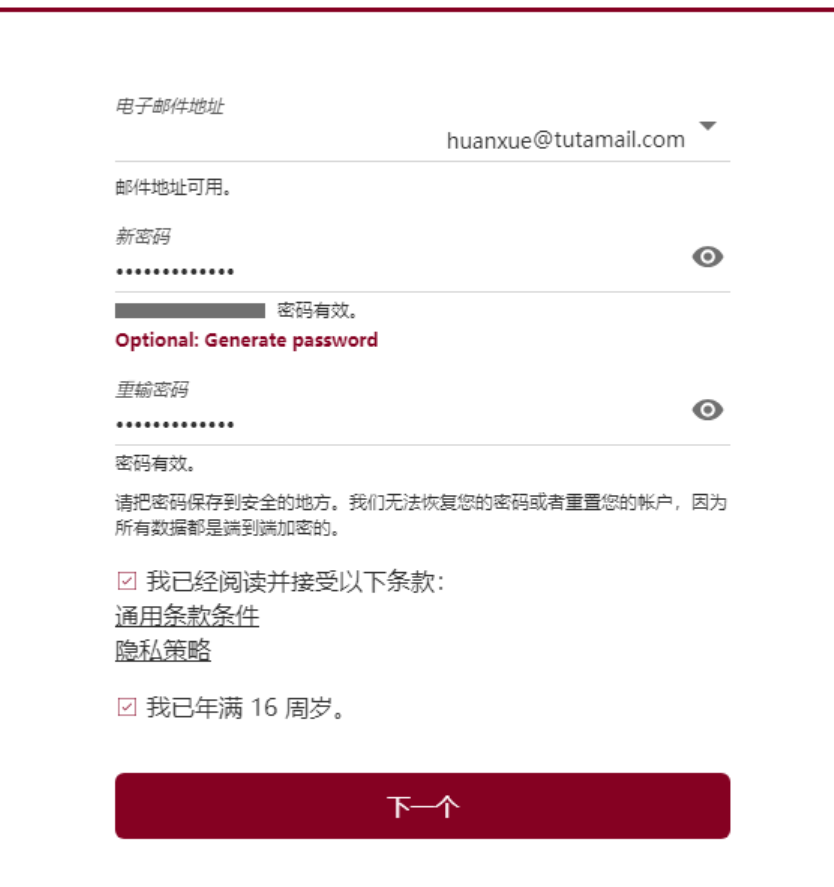Viewport: 834px width, 887px height.
Task: Focus the new password field
Action: tap(400, 271)
